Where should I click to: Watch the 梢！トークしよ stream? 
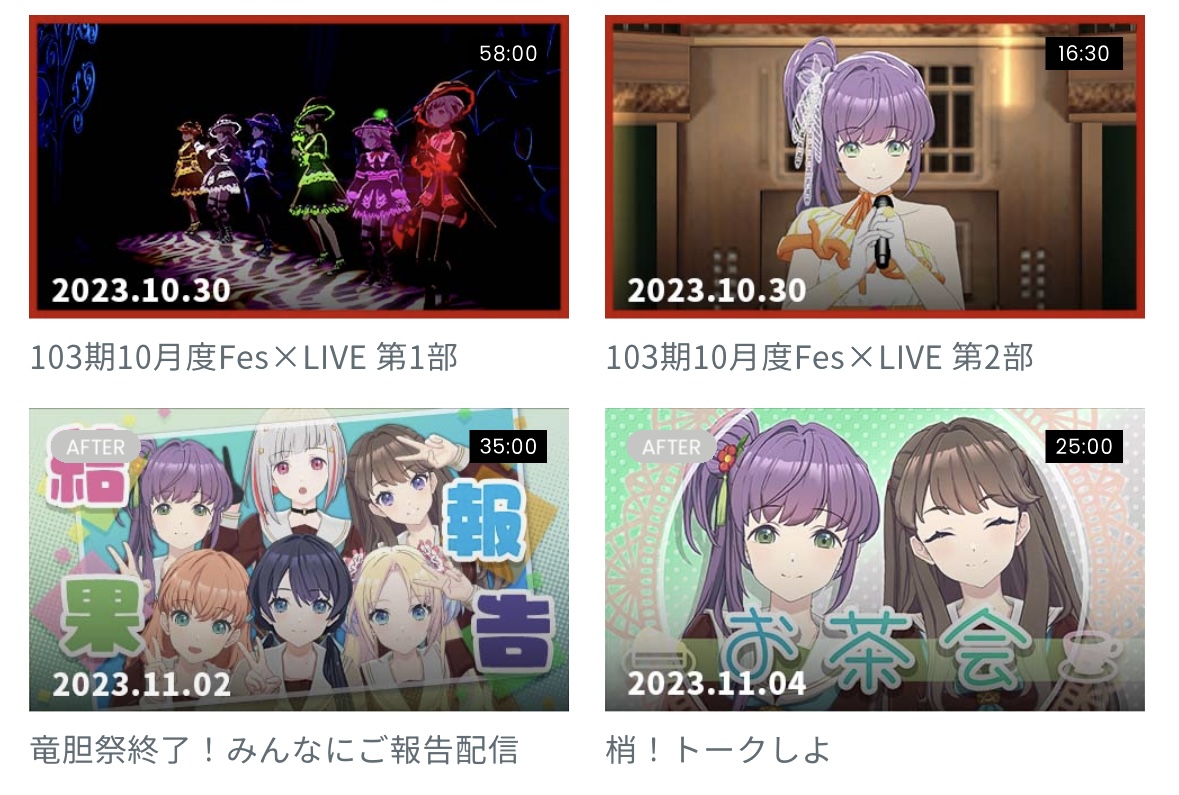coord(874,560)
